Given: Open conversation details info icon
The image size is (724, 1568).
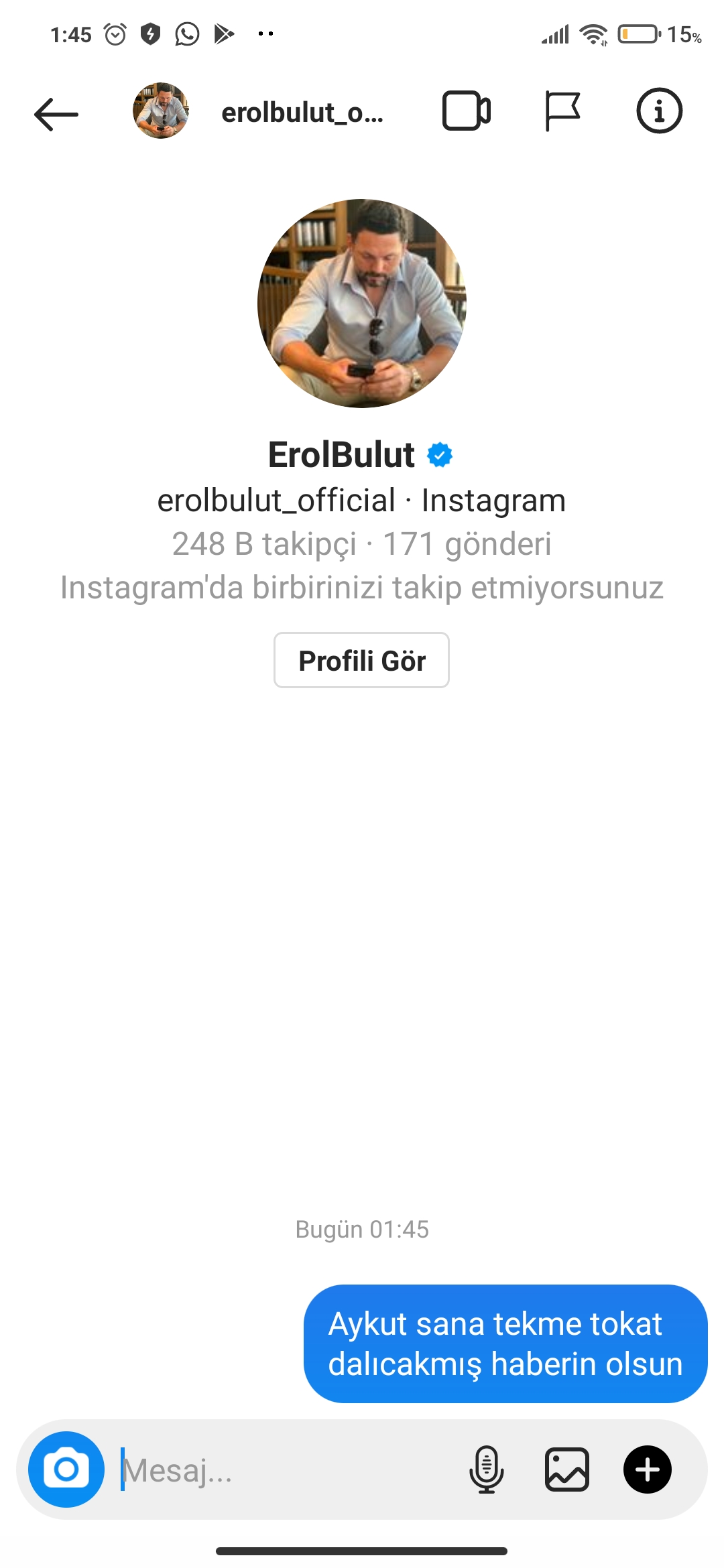Looking at the screenshot, I should pyautogui.click(x=659, y=111).
